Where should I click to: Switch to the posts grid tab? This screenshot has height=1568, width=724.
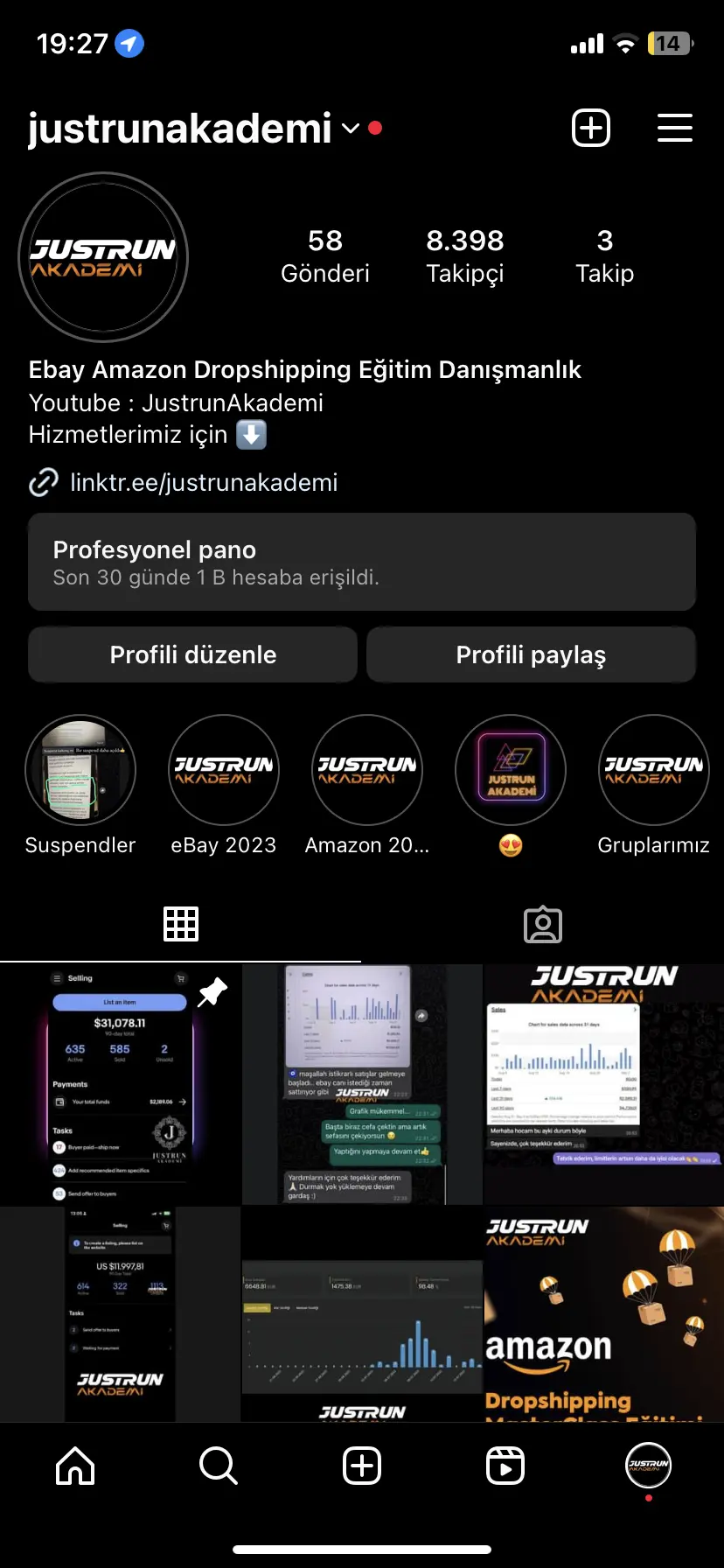pos(181,924)
